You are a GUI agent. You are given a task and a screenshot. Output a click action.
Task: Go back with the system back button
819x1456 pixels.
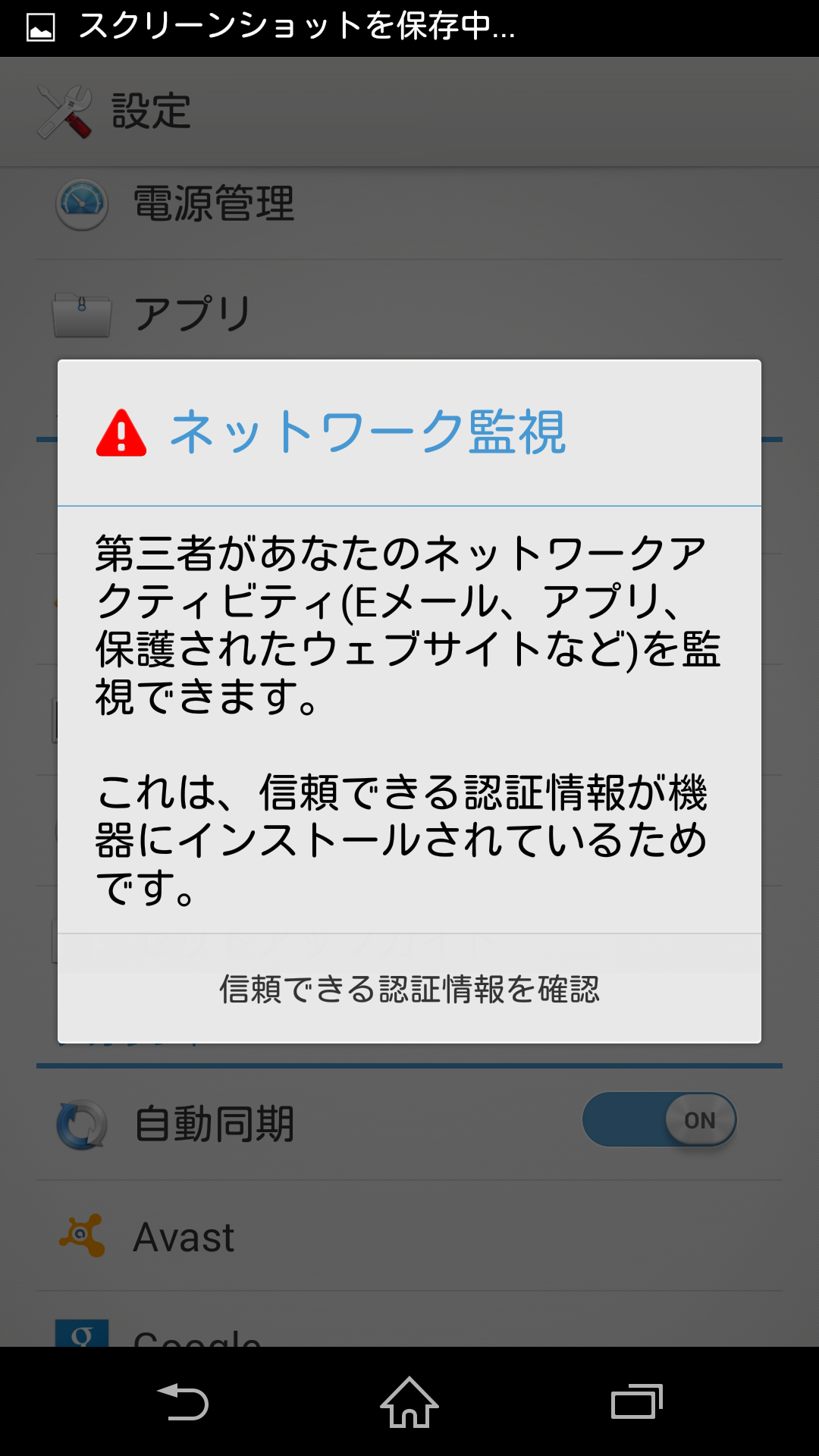coord(183,1402)
